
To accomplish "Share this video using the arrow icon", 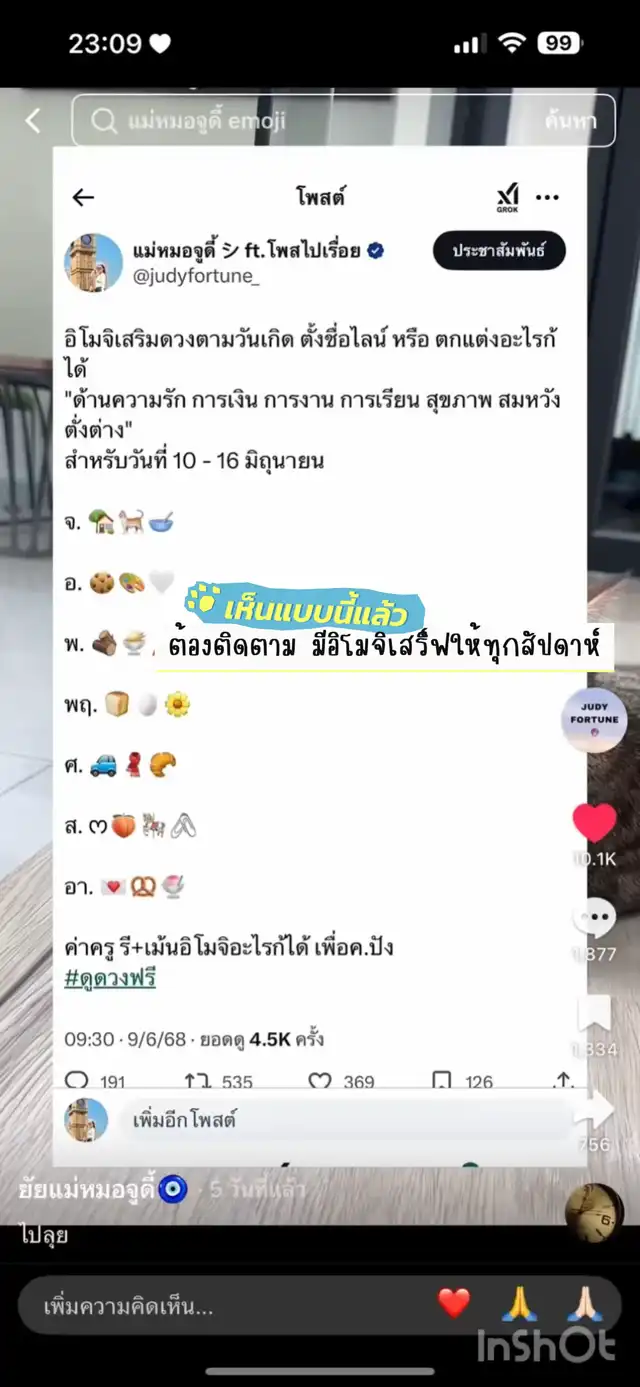I will coord(594,1109).
